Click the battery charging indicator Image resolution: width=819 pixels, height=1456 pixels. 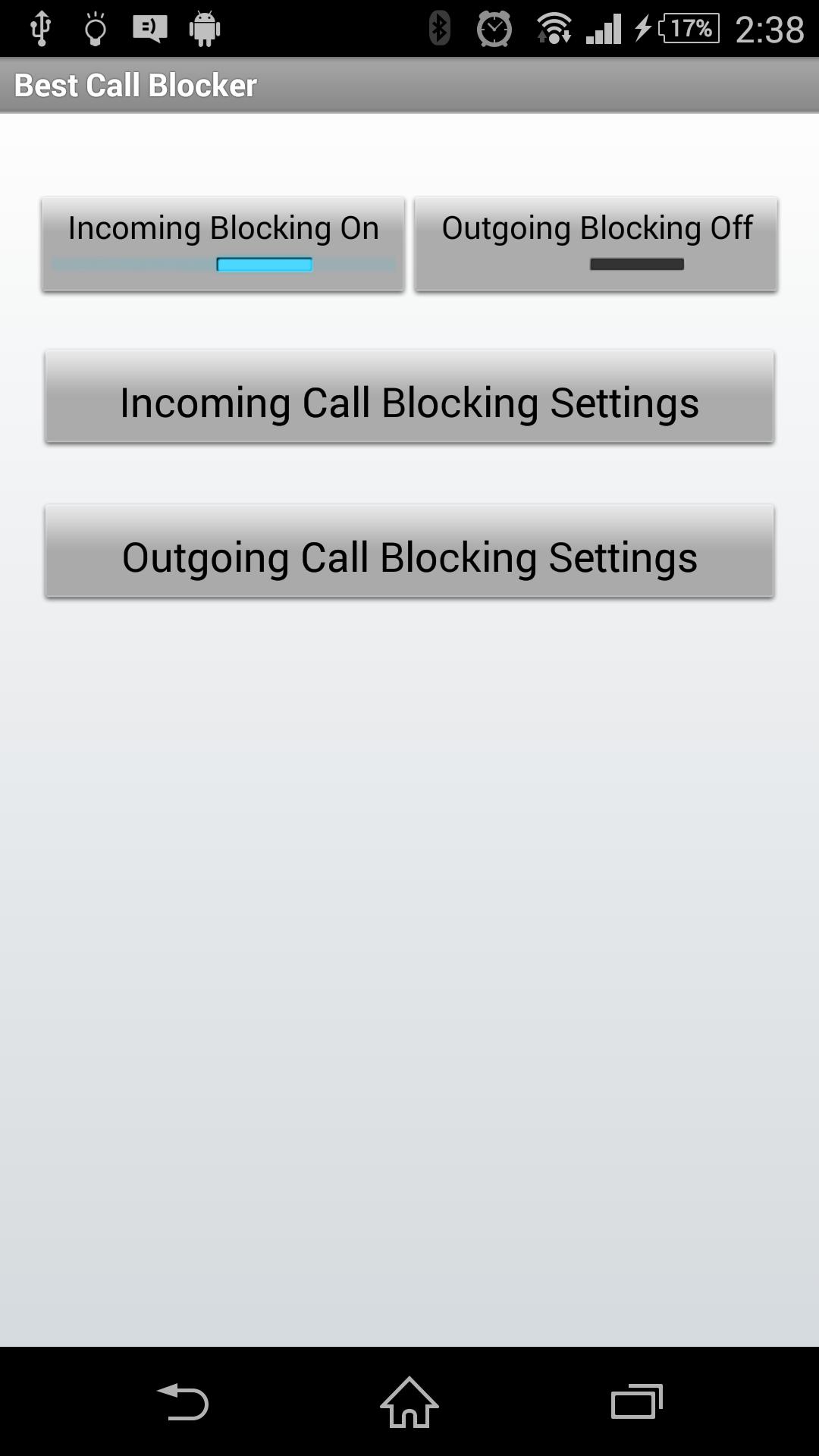pos(681,29)
